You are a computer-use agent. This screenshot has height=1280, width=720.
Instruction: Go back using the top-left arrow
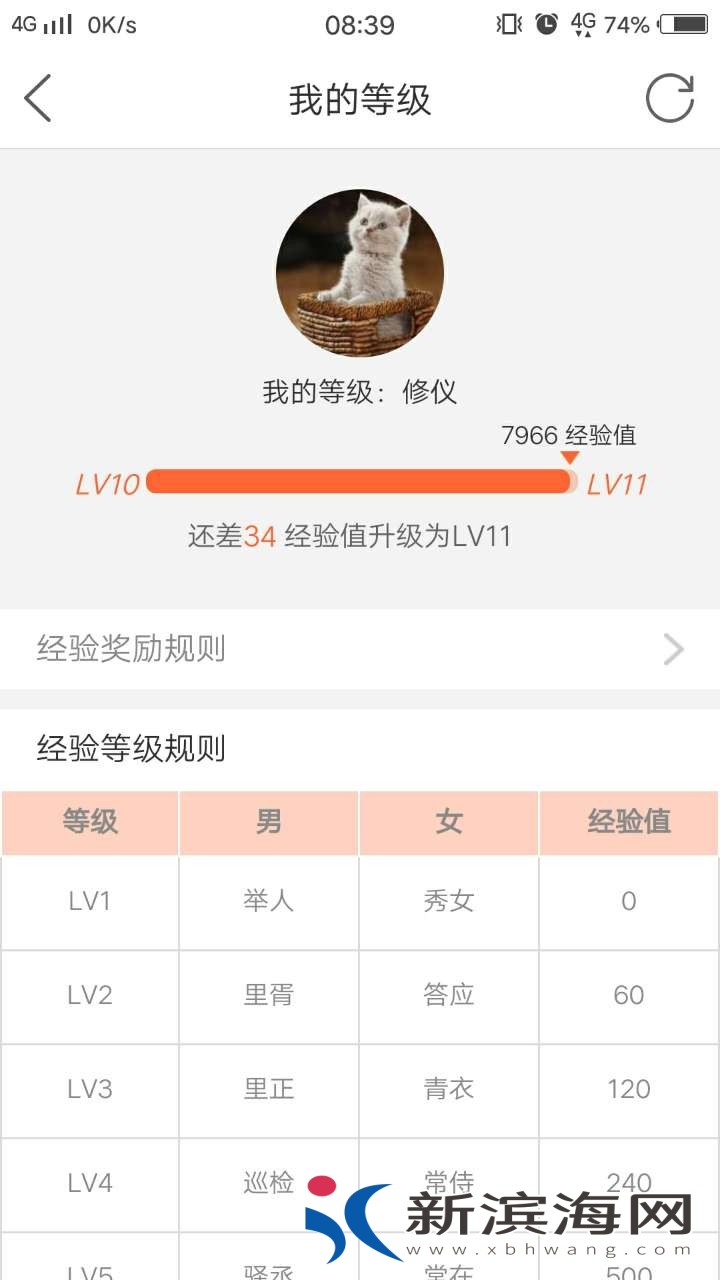[x=38, y=99]
